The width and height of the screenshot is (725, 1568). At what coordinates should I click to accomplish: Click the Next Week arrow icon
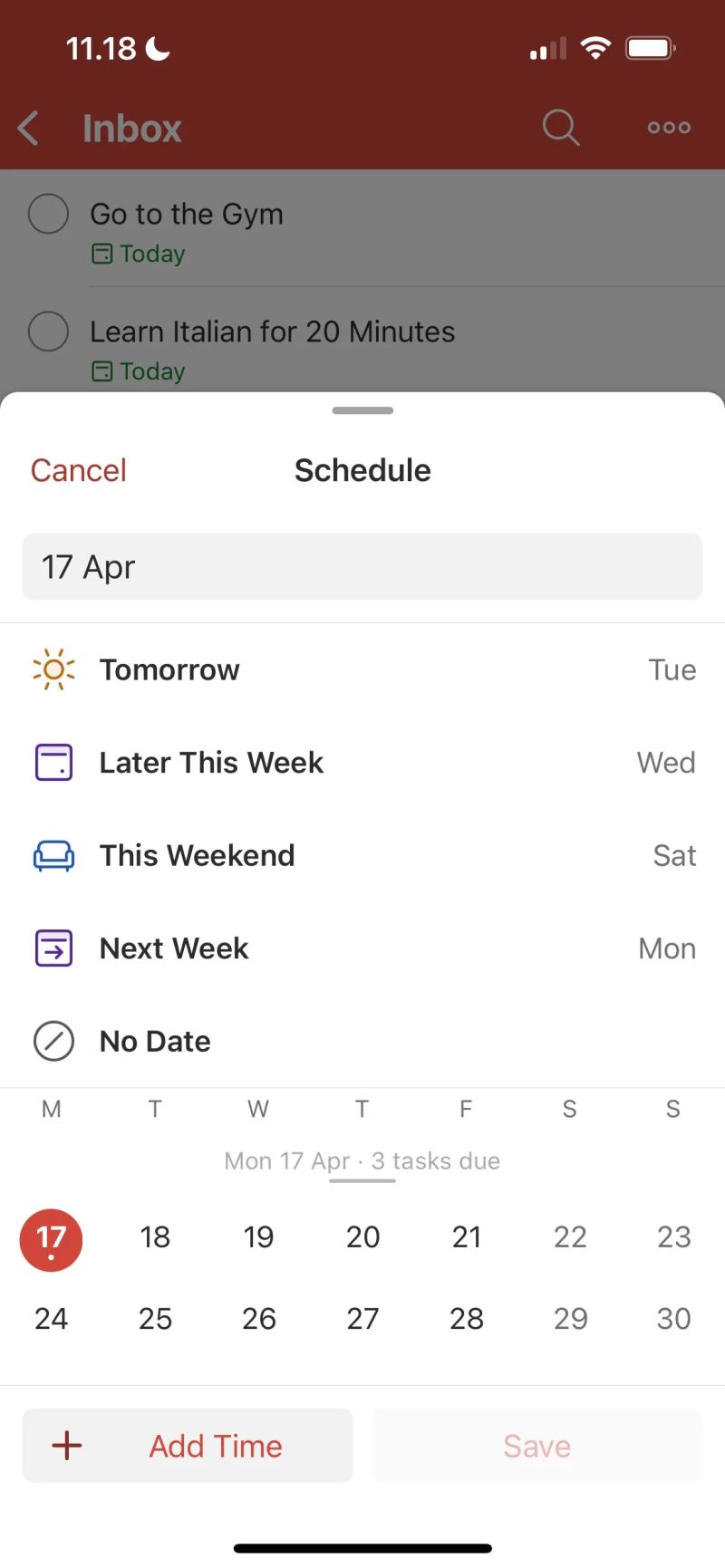tap(53, 948)
